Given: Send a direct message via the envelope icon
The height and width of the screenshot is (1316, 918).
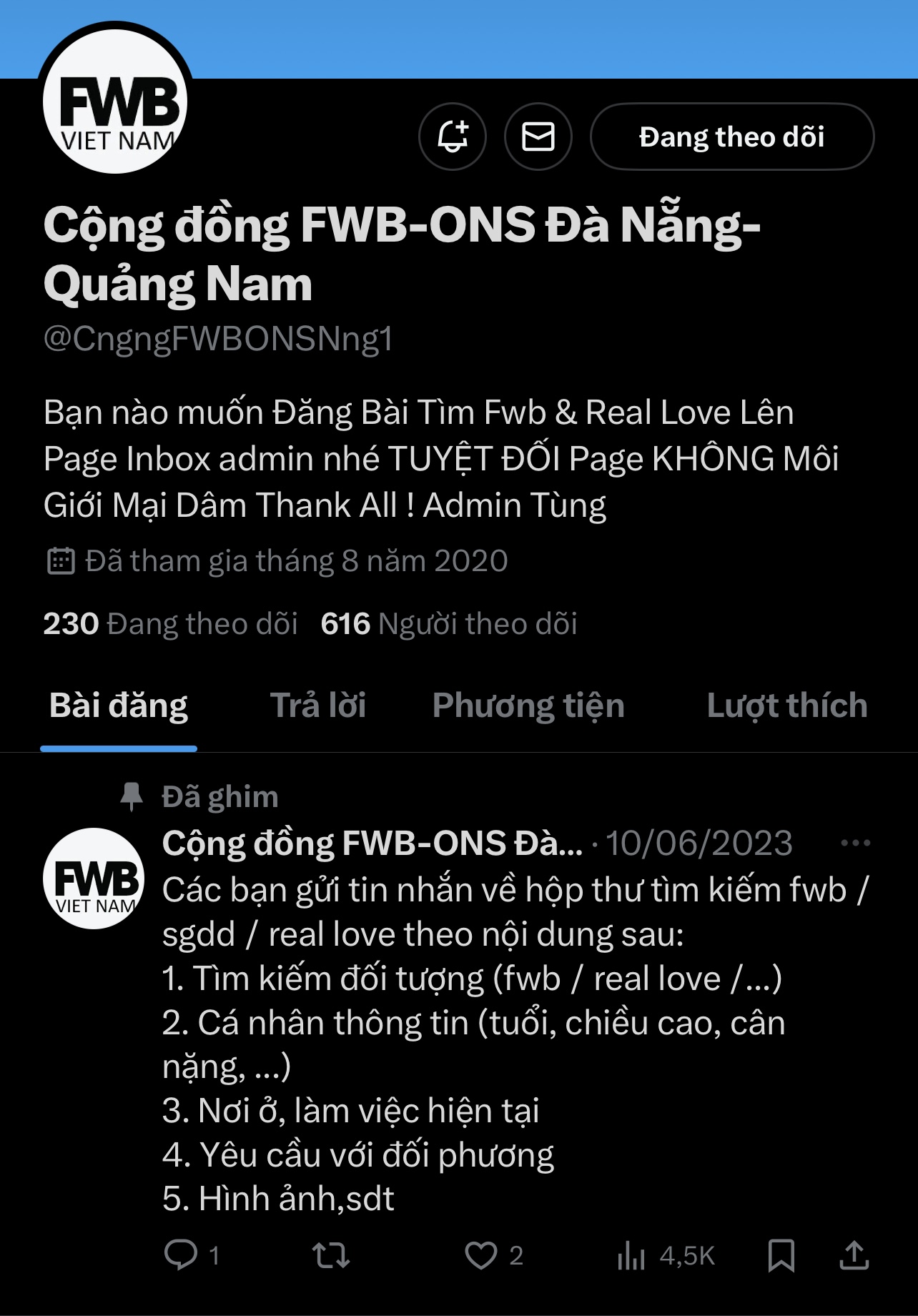Looking at the screenshot, I should 538,137.
